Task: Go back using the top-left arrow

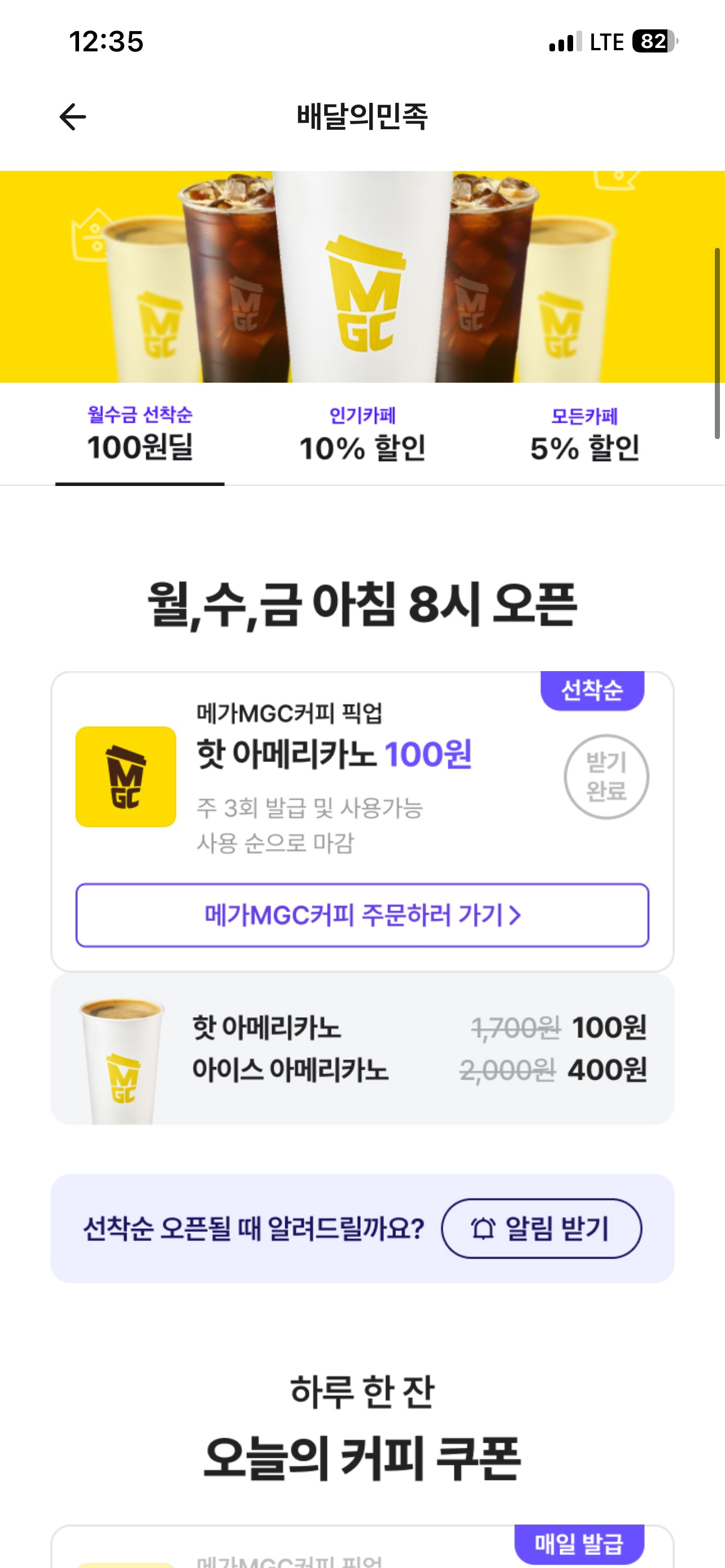Action: [72, 116]
